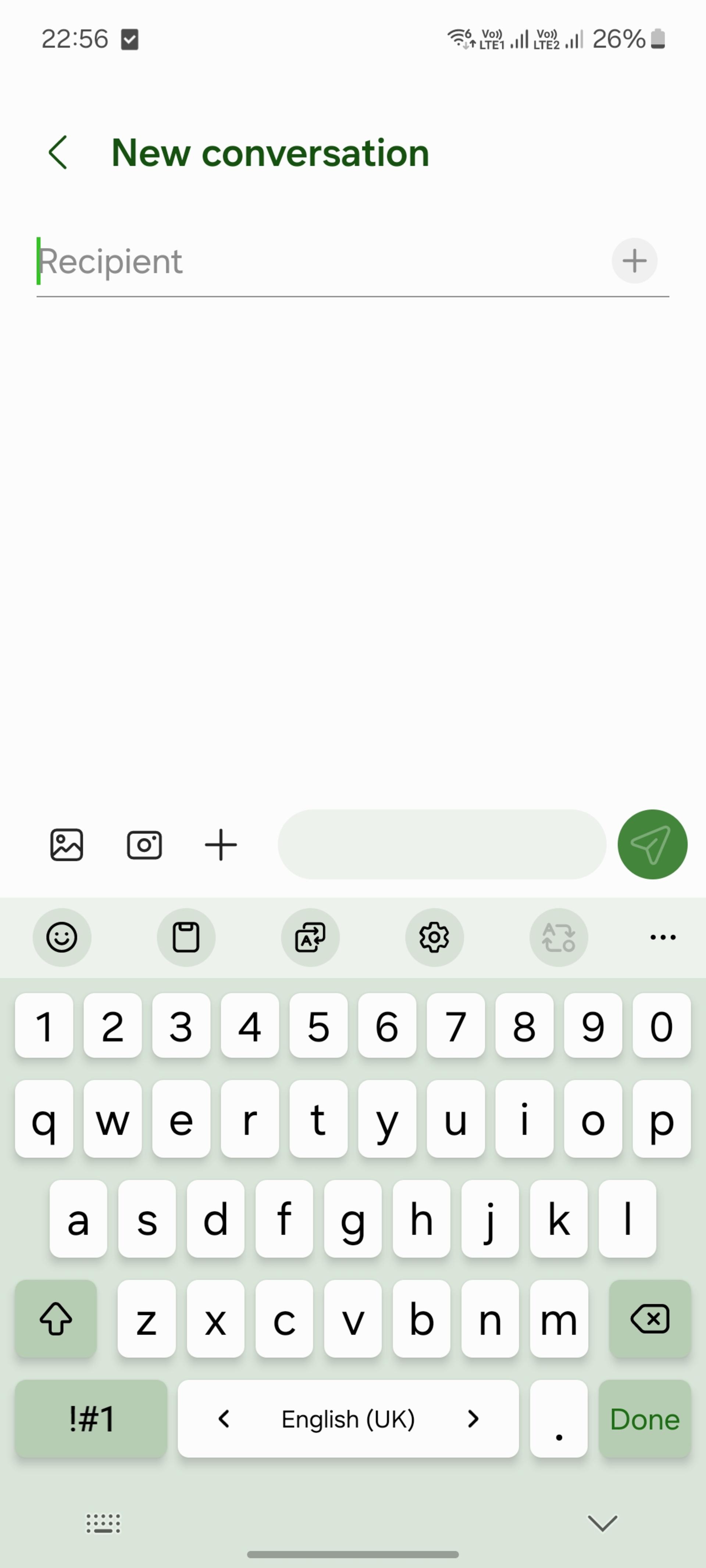
Task: Switch to symbols with !#1 key
Action: point(91,1418)
